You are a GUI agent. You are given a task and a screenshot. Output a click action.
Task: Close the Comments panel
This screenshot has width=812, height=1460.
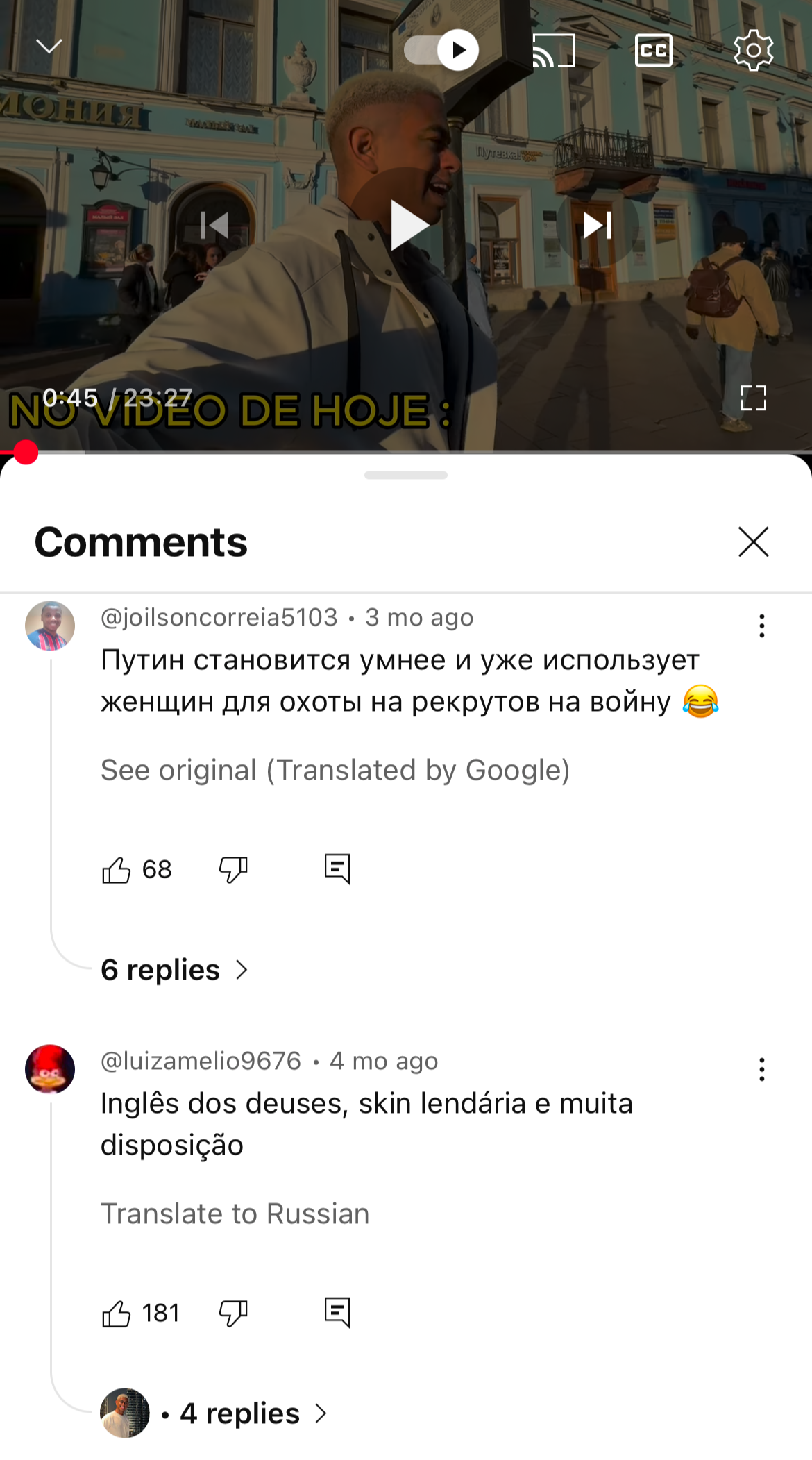[x=754, y=542]
